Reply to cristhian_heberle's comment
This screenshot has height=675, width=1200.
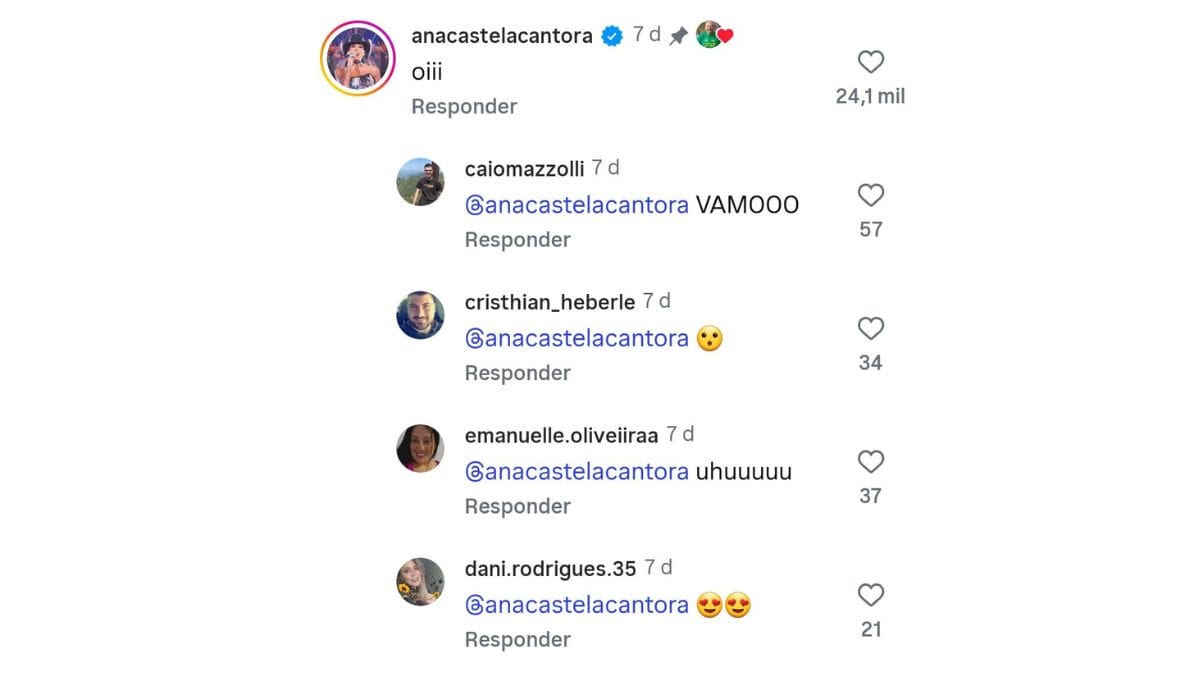[517, 373]
